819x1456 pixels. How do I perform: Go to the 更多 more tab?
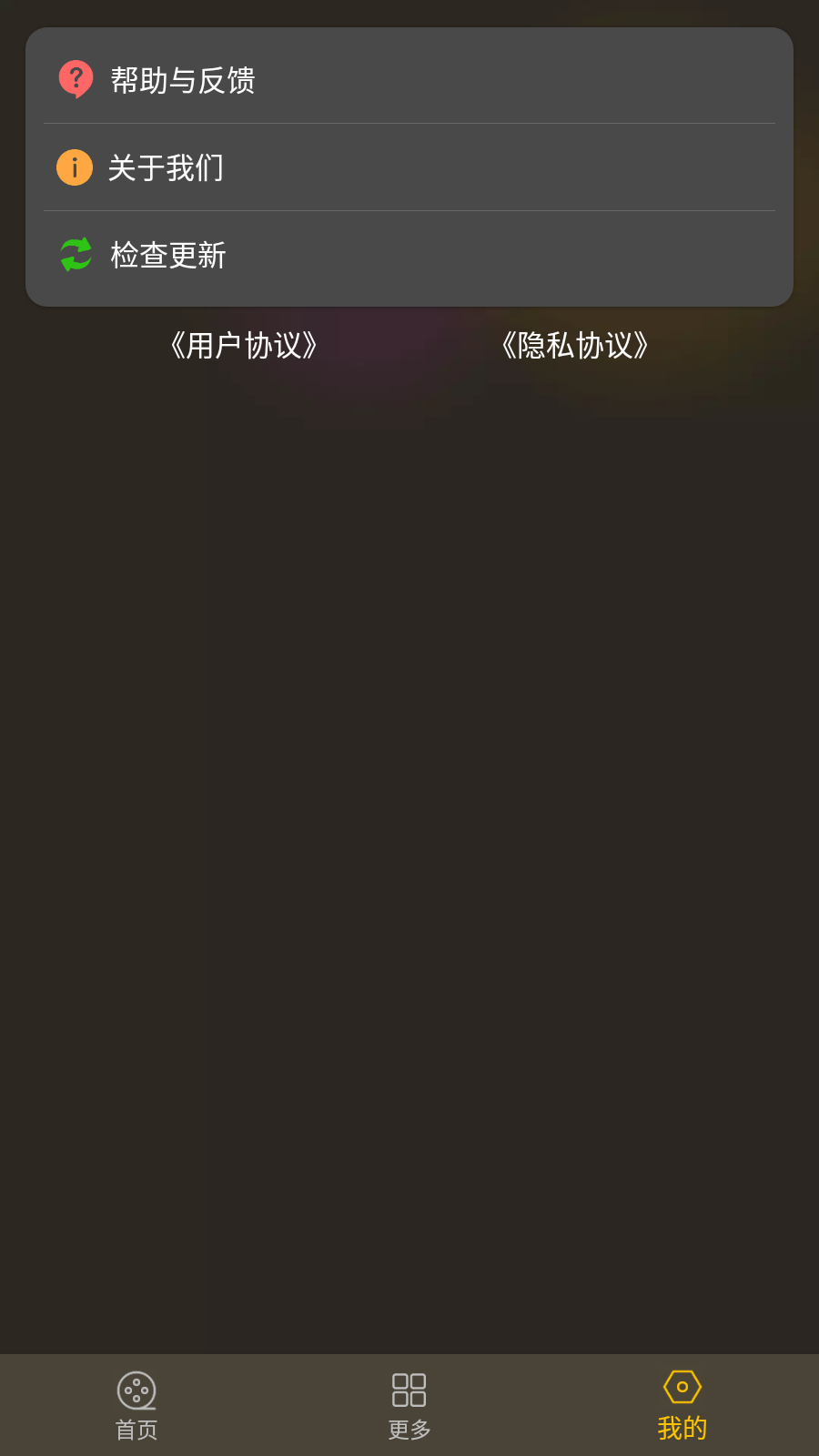(409, 1406)
